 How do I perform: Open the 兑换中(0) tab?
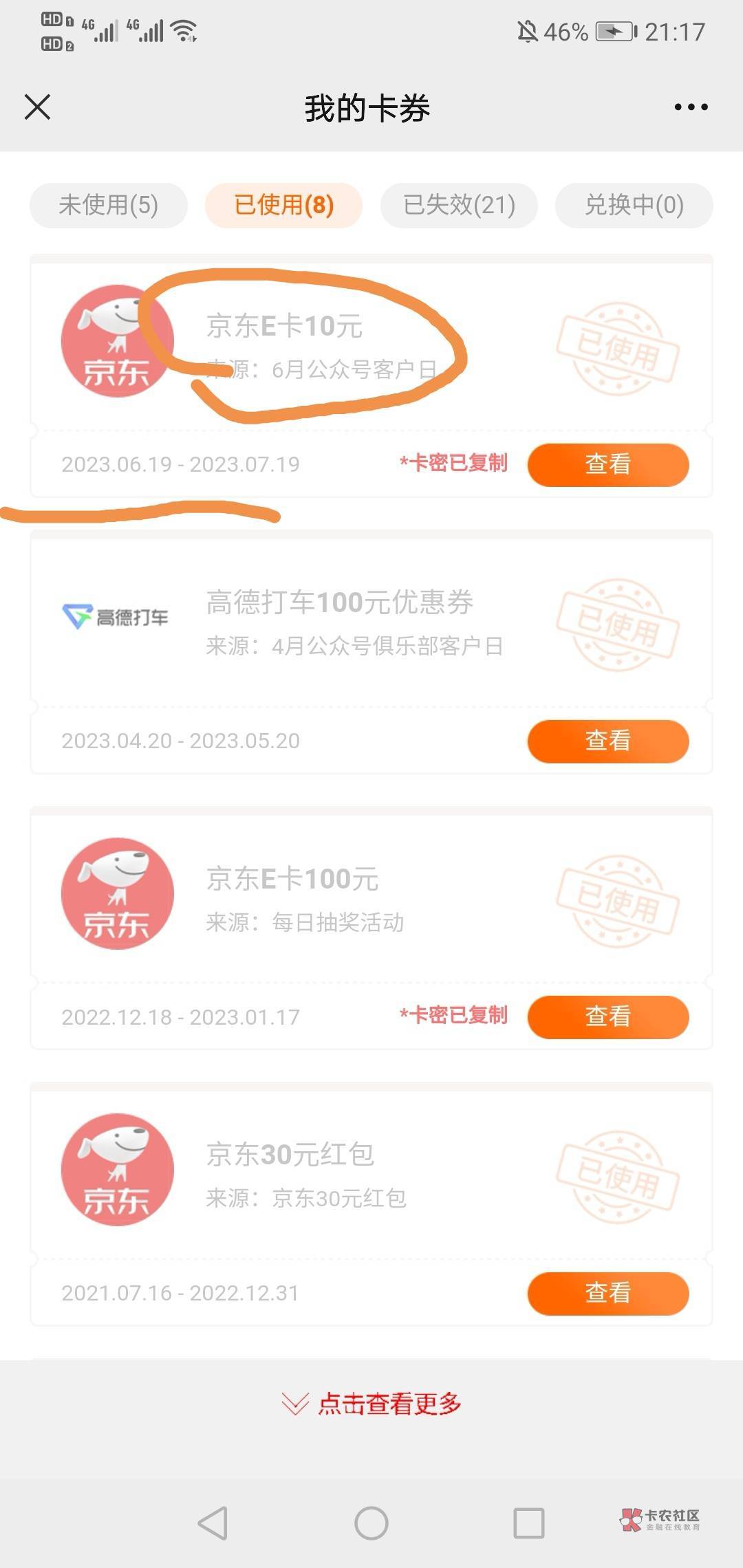click(634, 205)
